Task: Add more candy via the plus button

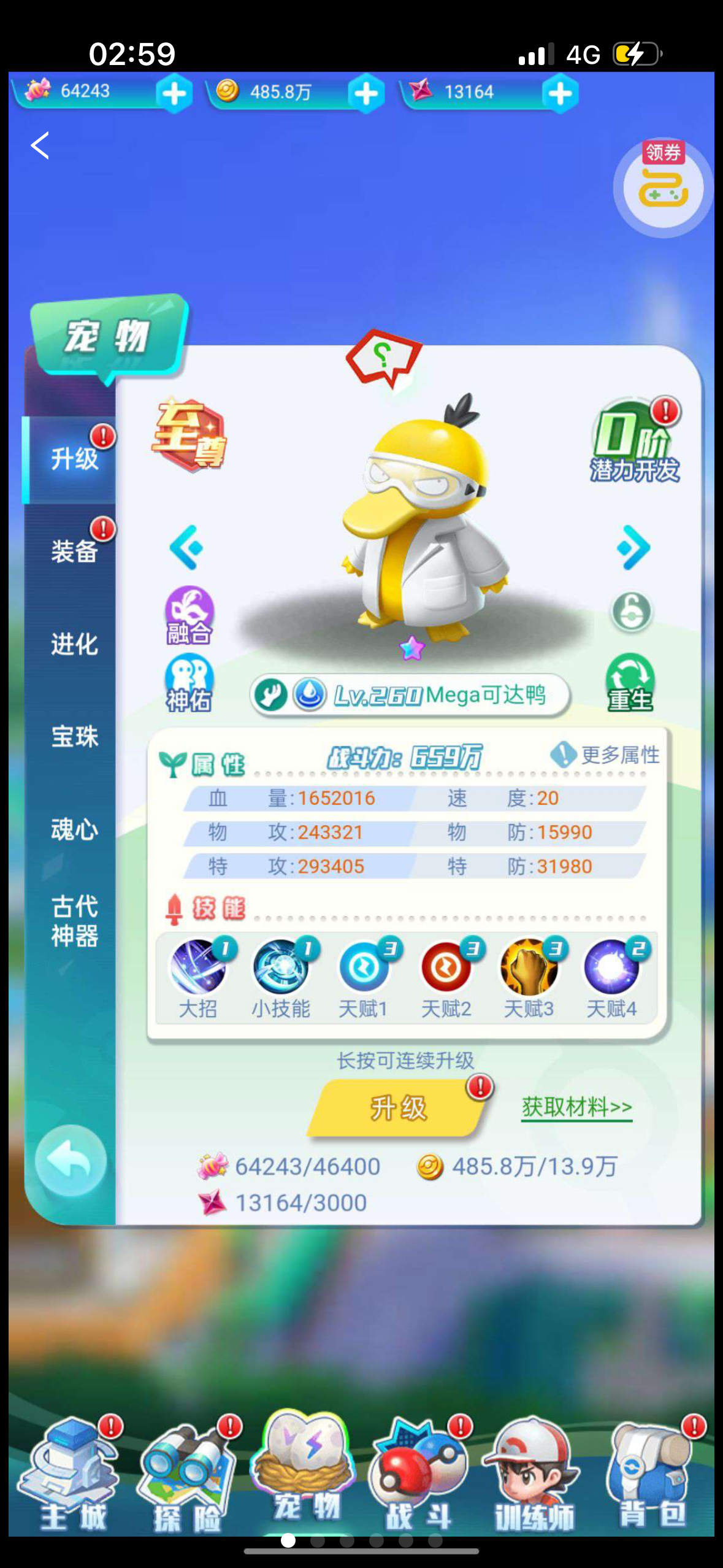Action: 174,94
